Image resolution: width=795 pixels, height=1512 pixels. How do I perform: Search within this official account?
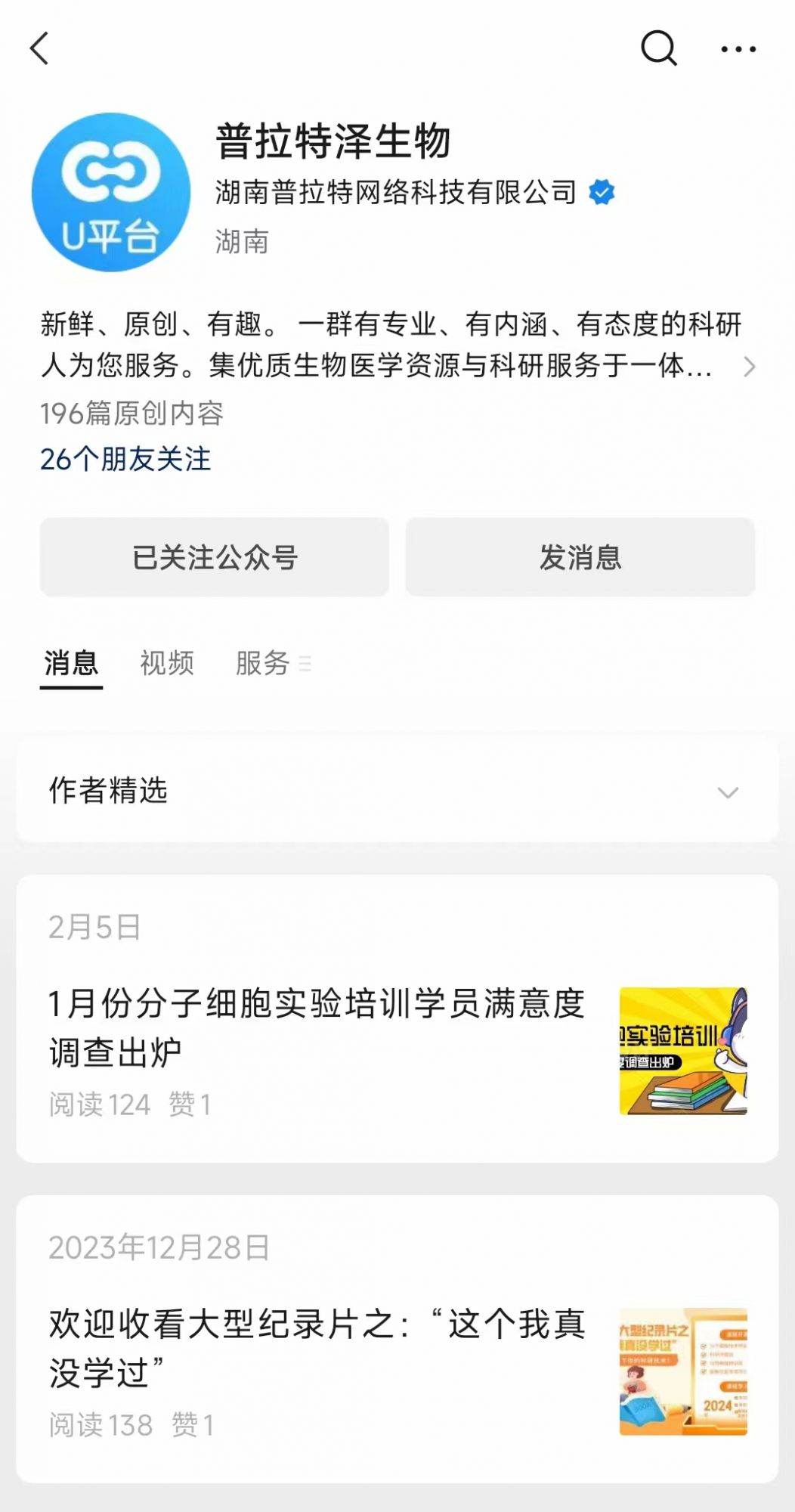(658, 49)
